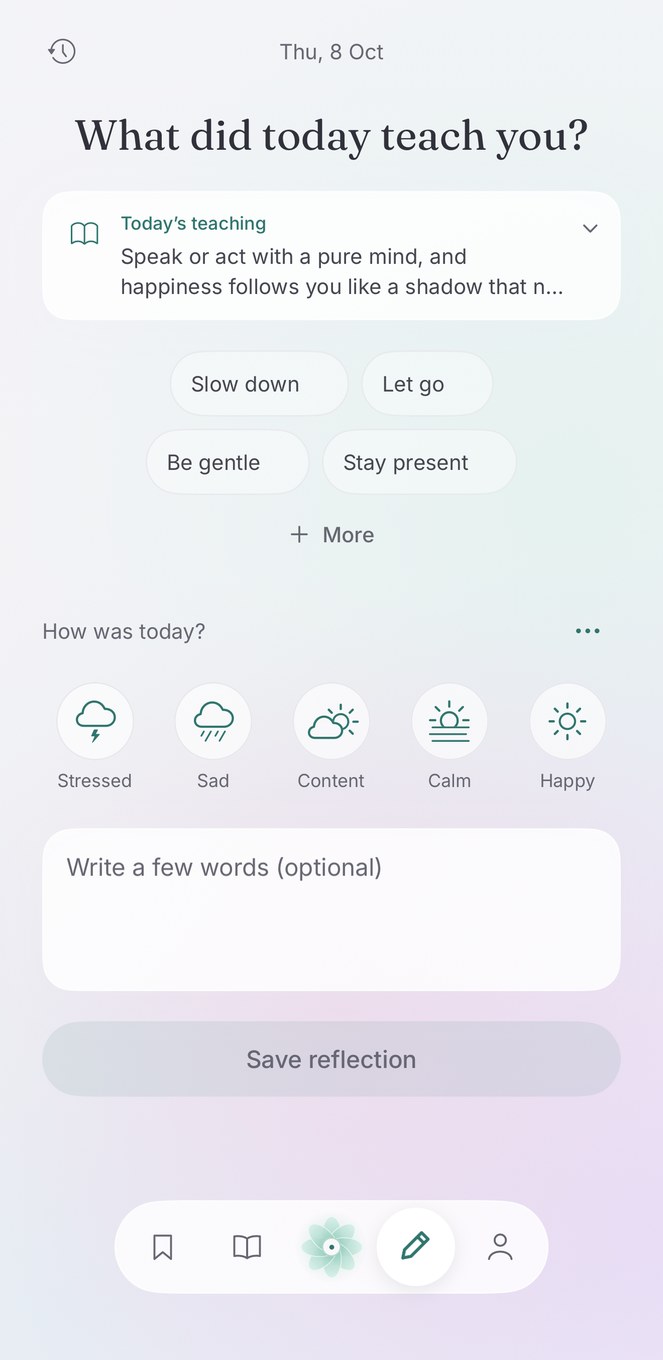Focus the Write a few words field

tap(331, 909)
